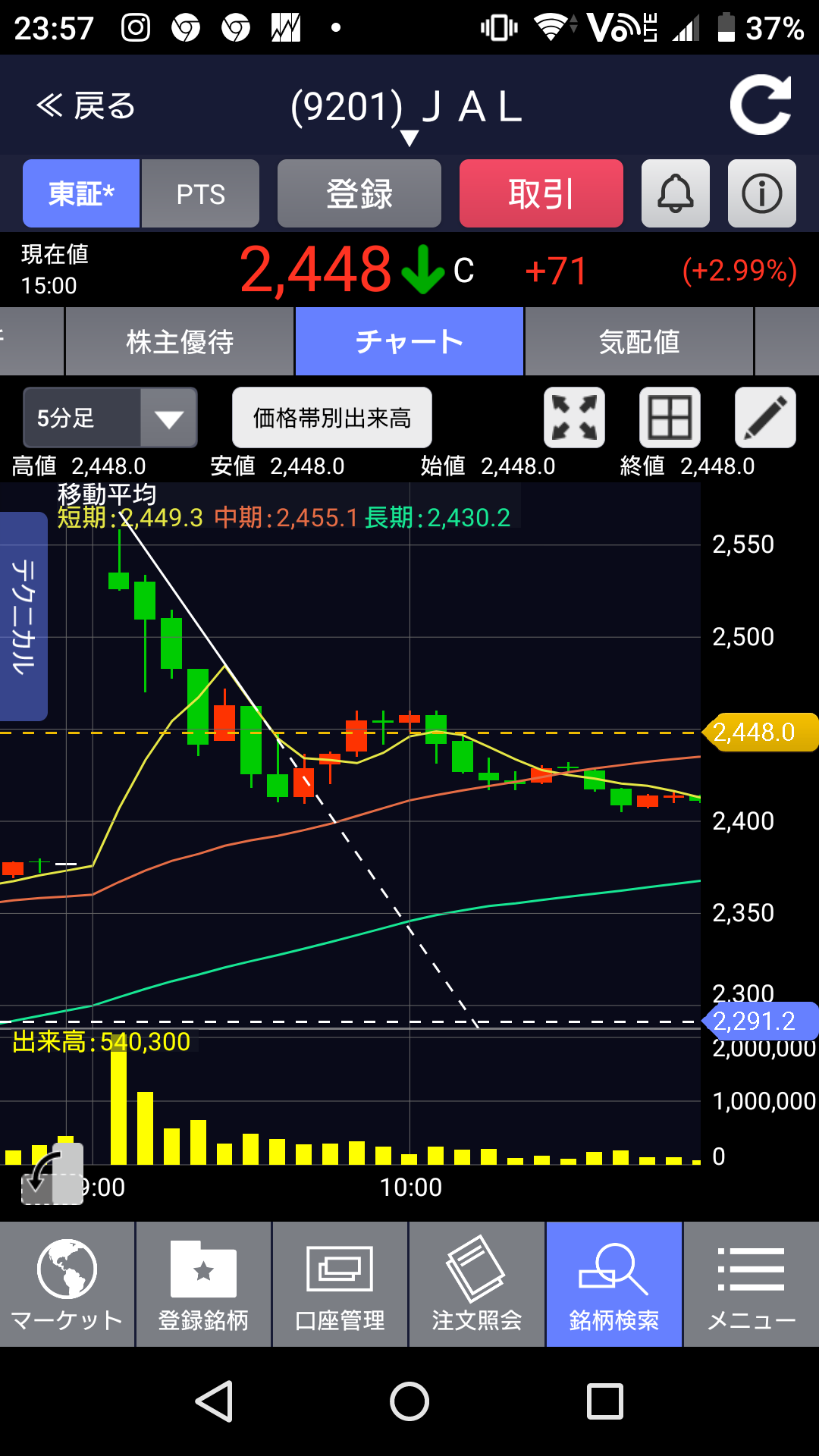
Task: Open the chart grid layout icon
Action: click(x=670, y=418)
